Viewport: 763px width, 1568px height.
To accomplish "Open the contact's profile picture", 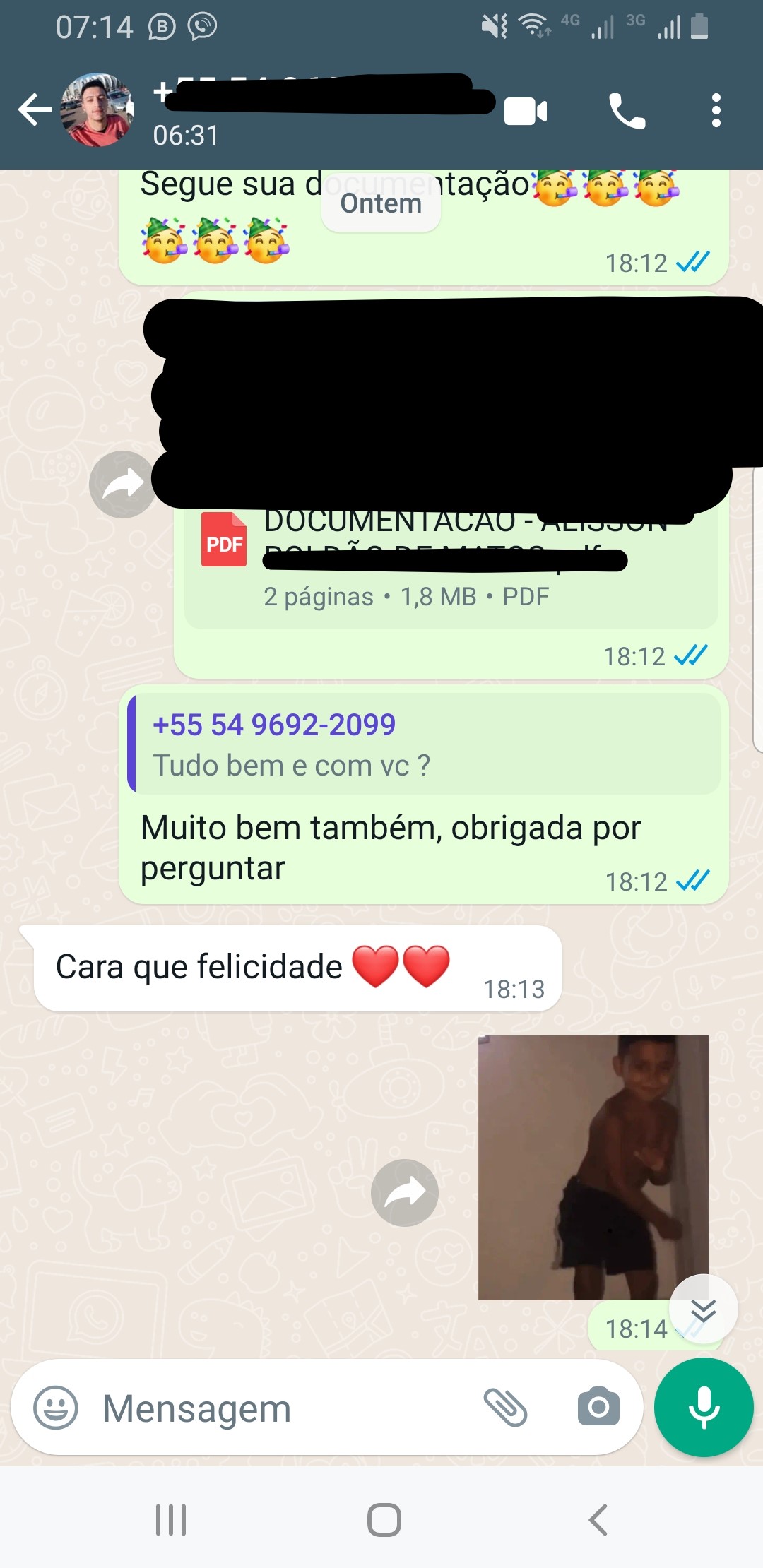I will (97, 110).
